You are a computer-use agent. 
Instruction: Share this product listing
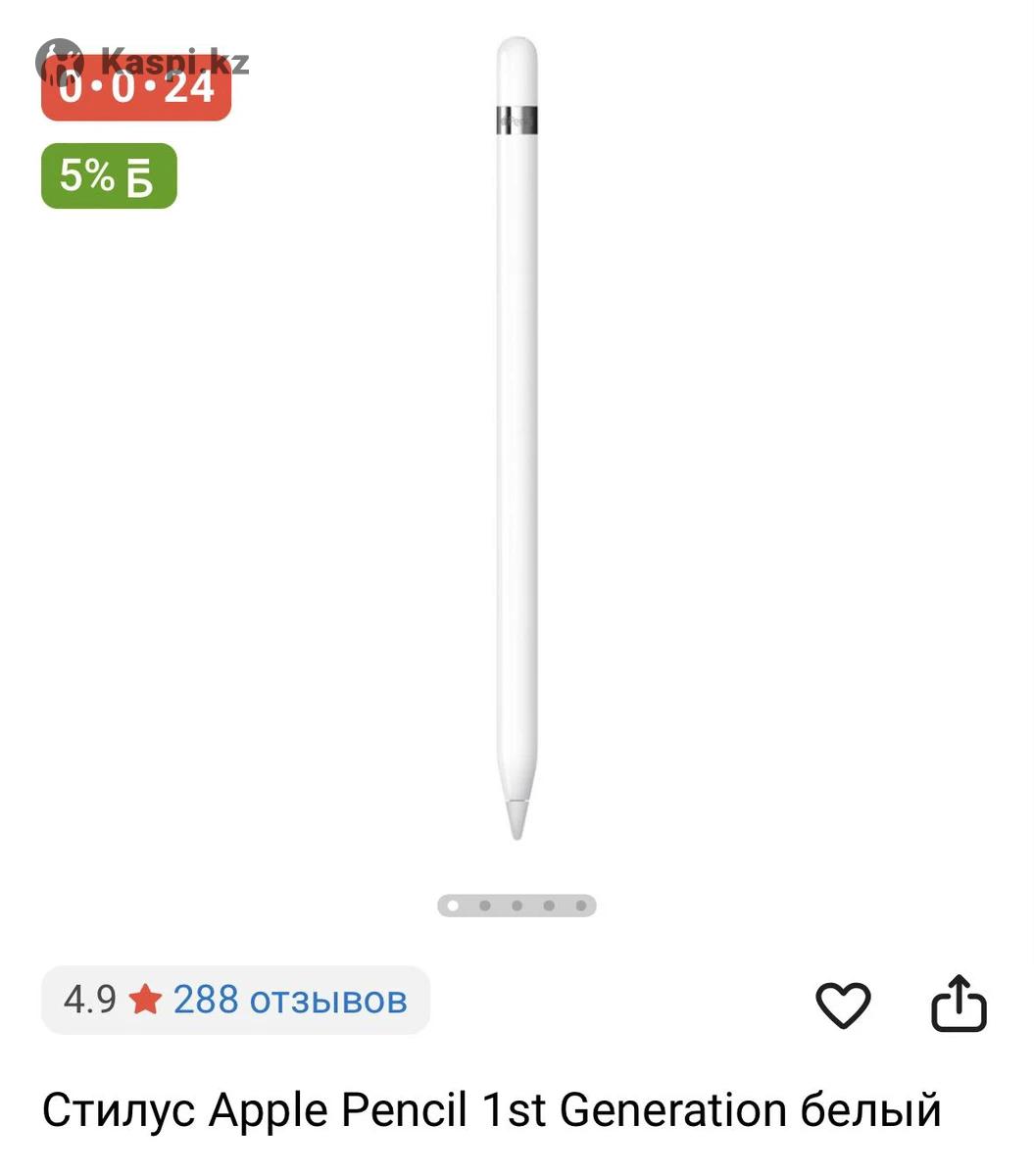pos(958,1003)
